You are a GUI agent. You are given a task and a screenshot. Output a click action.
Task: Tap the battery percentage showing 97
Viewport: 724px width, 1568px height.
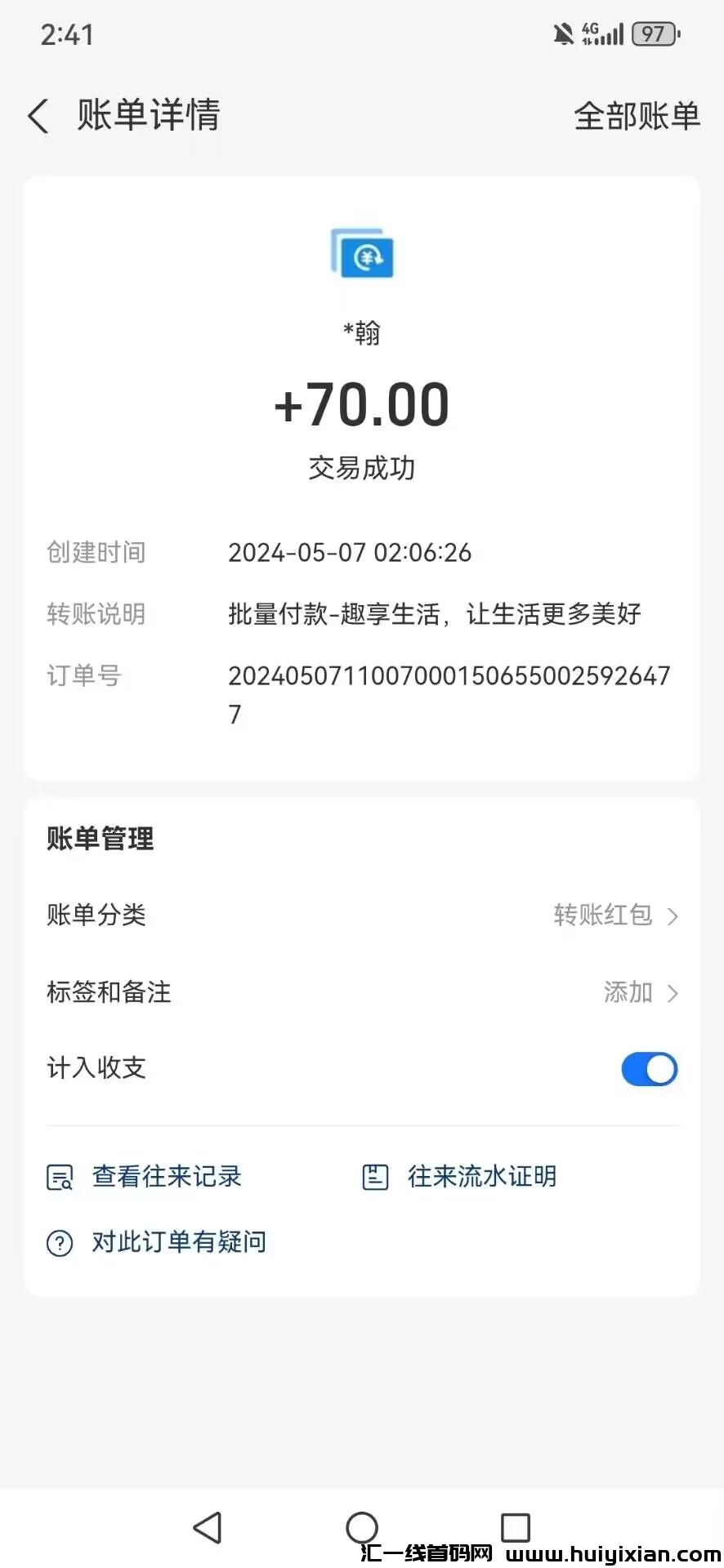point(650,33)
